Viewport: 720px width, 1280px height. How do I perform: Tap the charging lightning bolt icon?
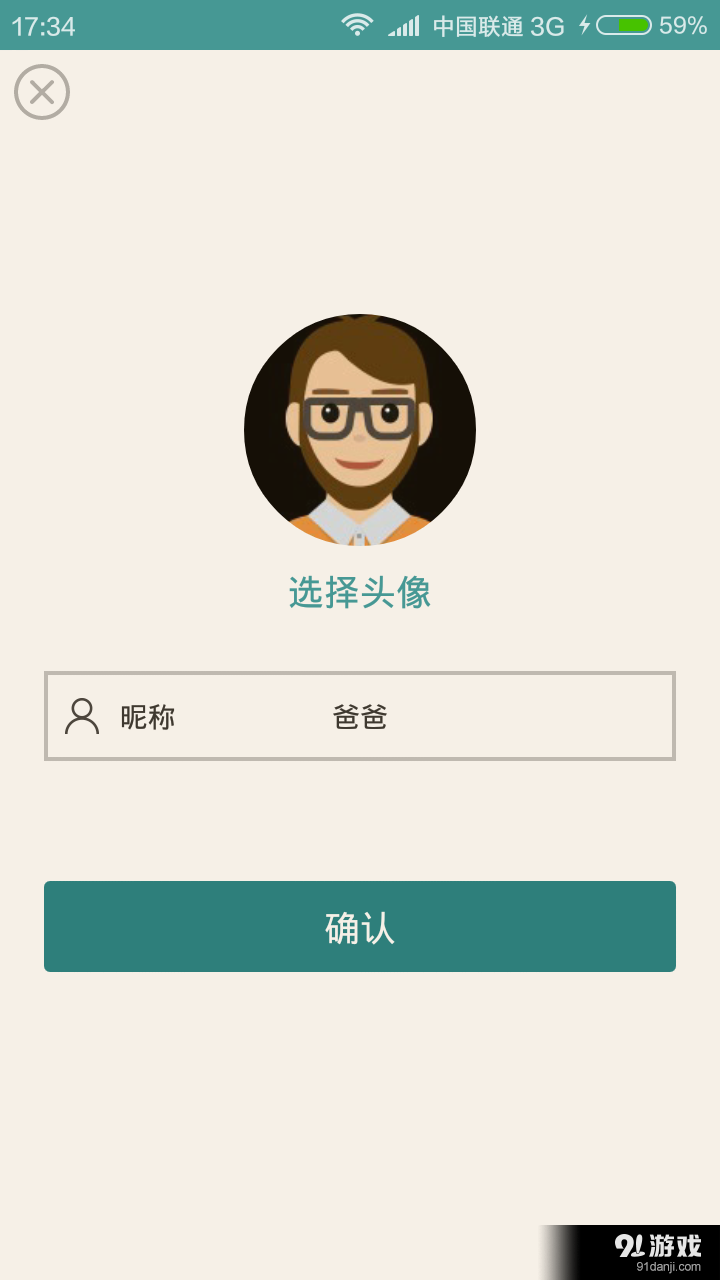[585, 27]
